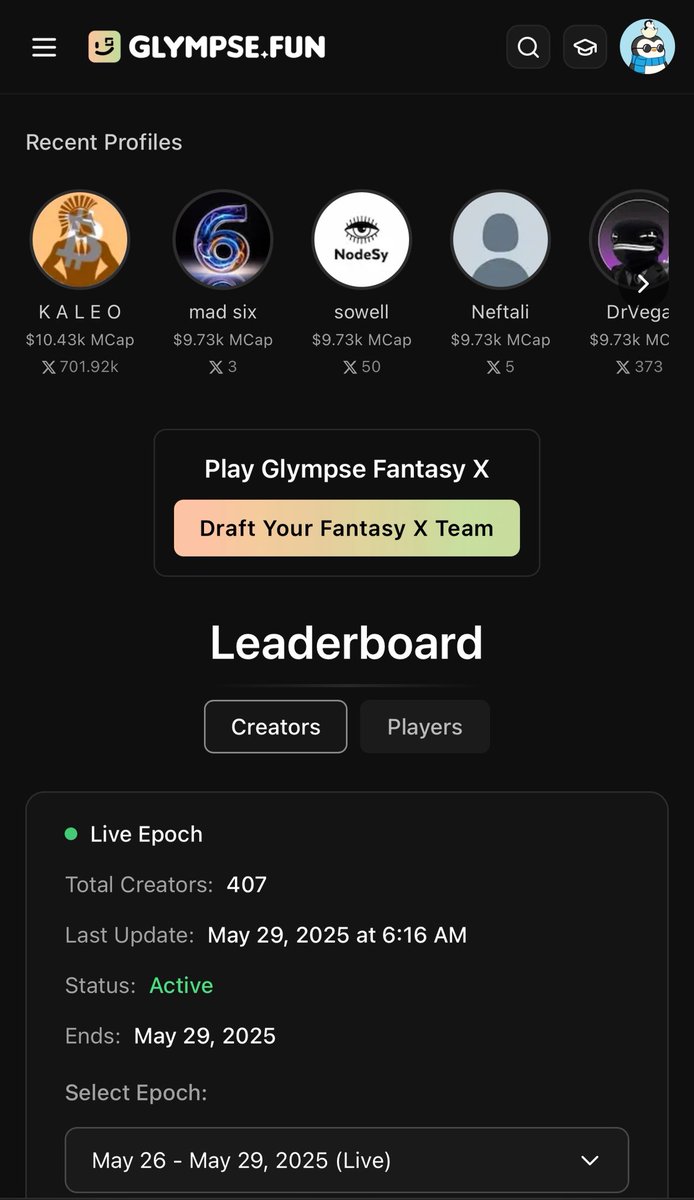
Task: Open the search icon
Action: [x=528, y=47]
